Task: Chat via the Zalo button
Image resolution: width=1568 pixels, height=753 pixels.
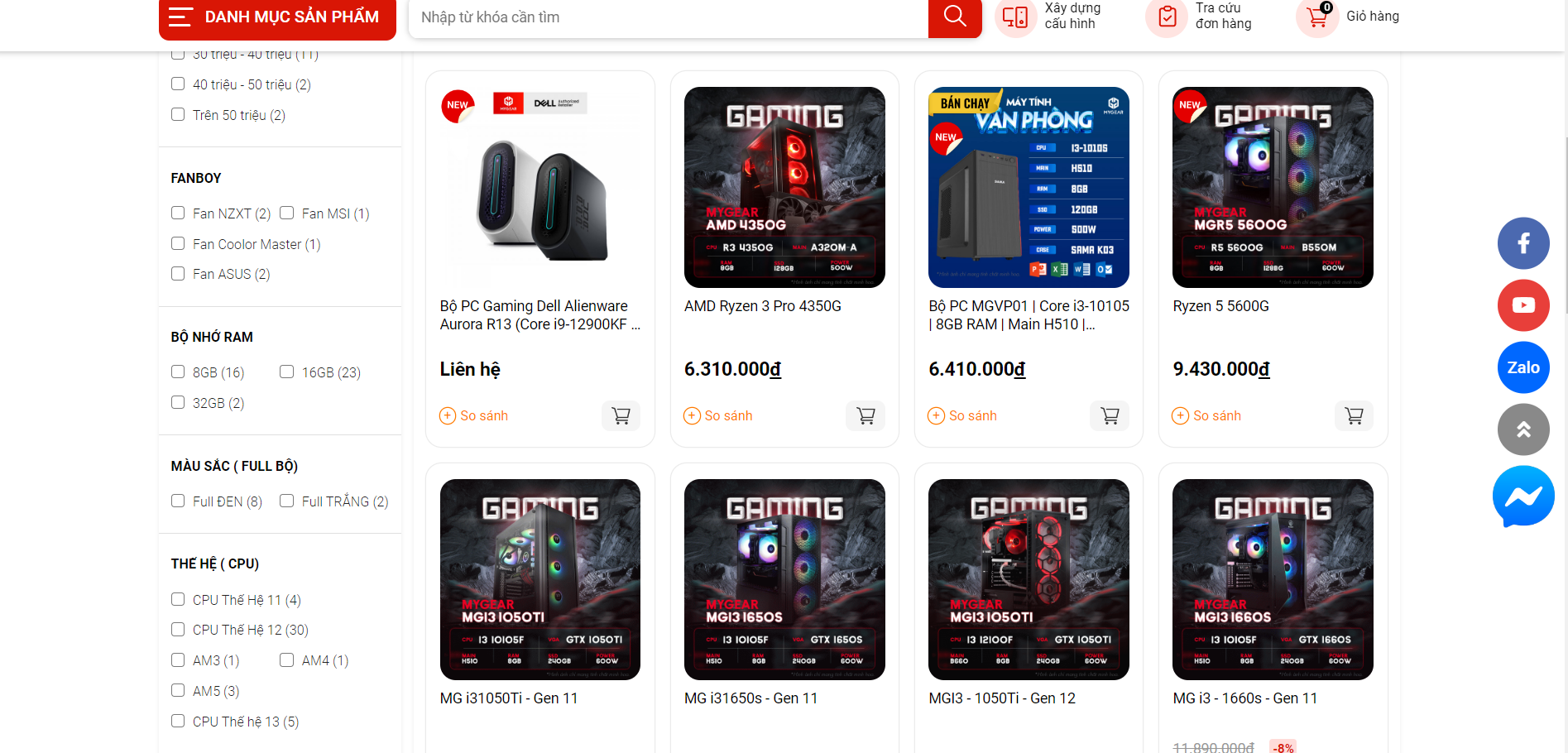Action: point(1522,367)
